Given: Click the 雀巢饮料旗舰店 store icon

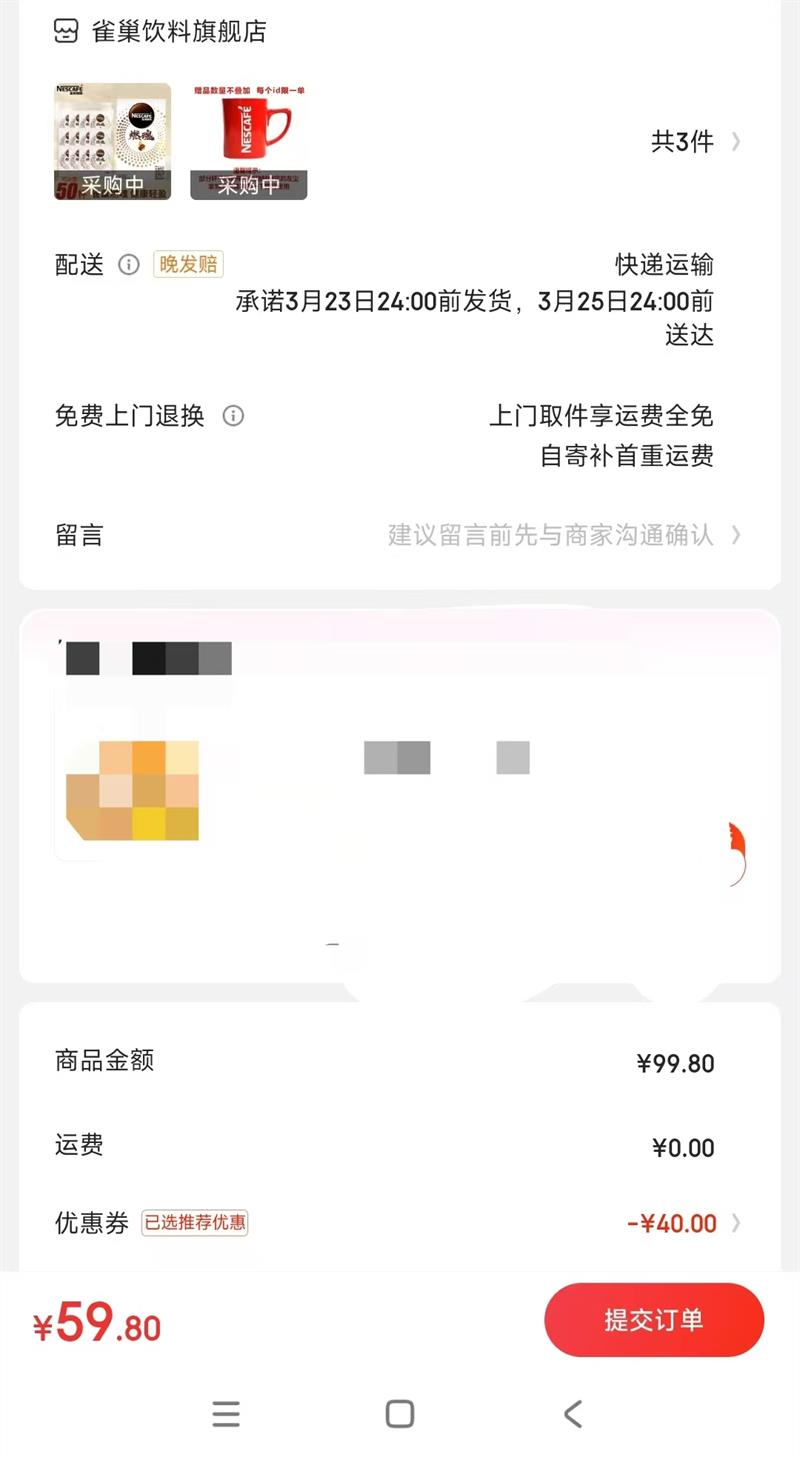Looking at the screenshot, I should [63, 32].
